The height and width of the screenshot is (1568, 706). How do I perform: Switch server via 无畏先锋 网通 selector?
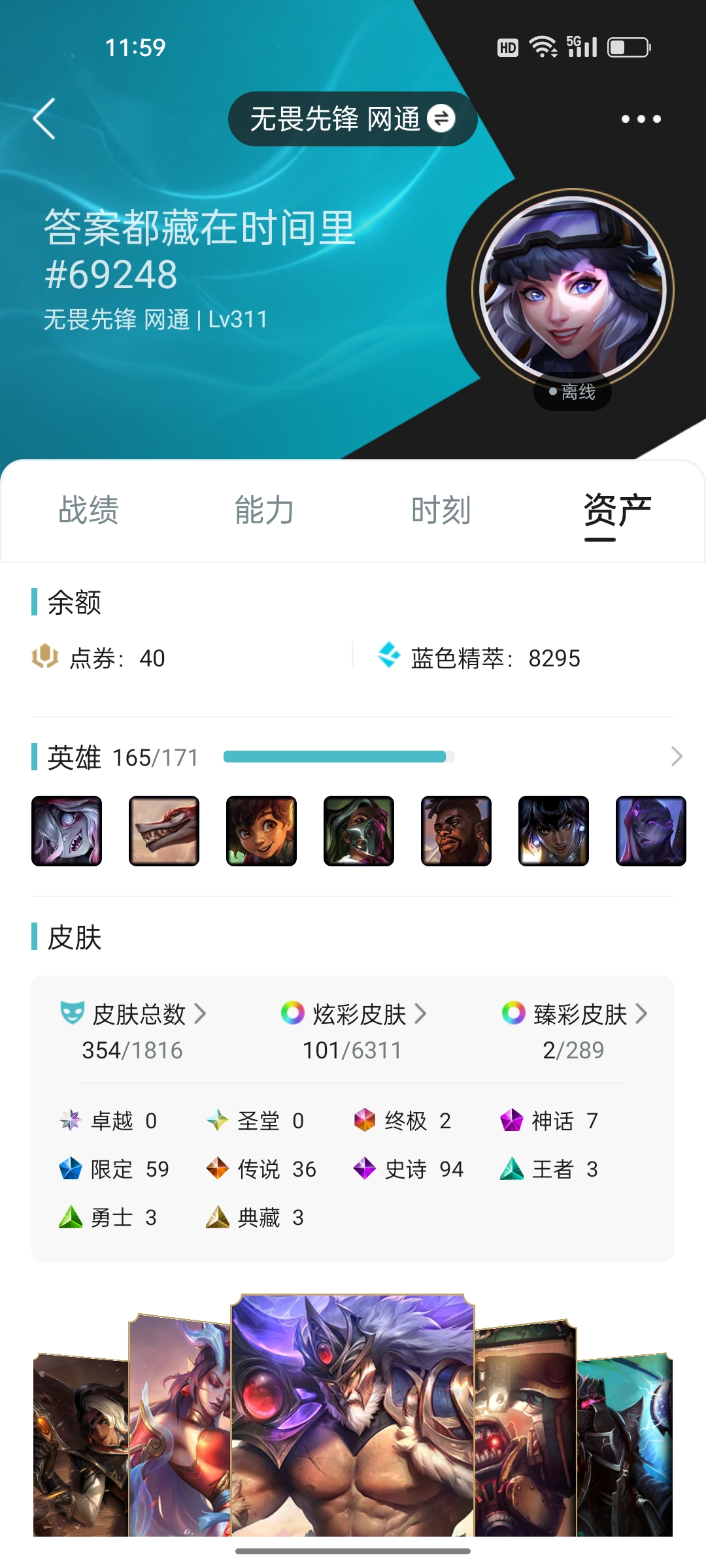(x=352, y=119)
